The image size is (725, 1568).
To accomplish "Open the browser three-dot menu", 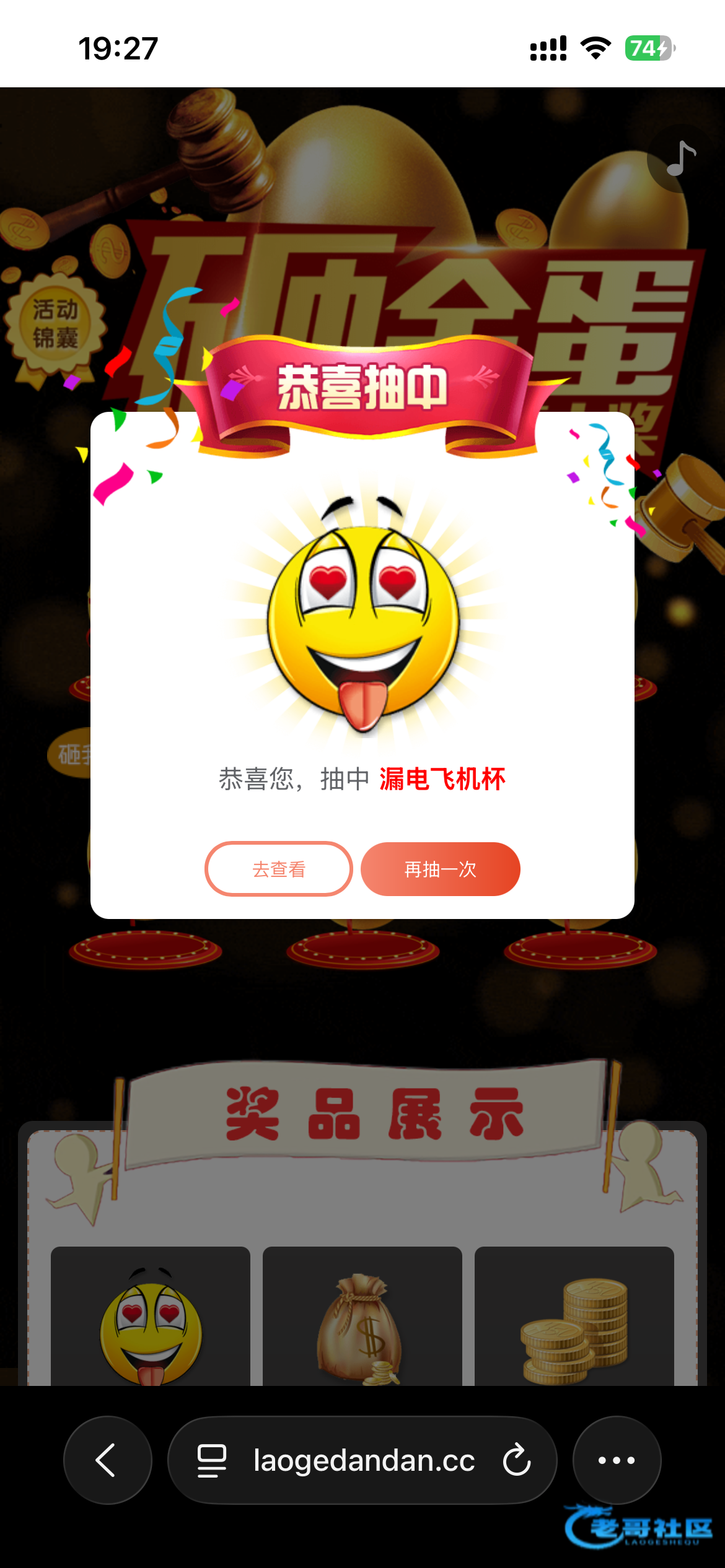I will pyautogui.click(x=617, y=1460).
